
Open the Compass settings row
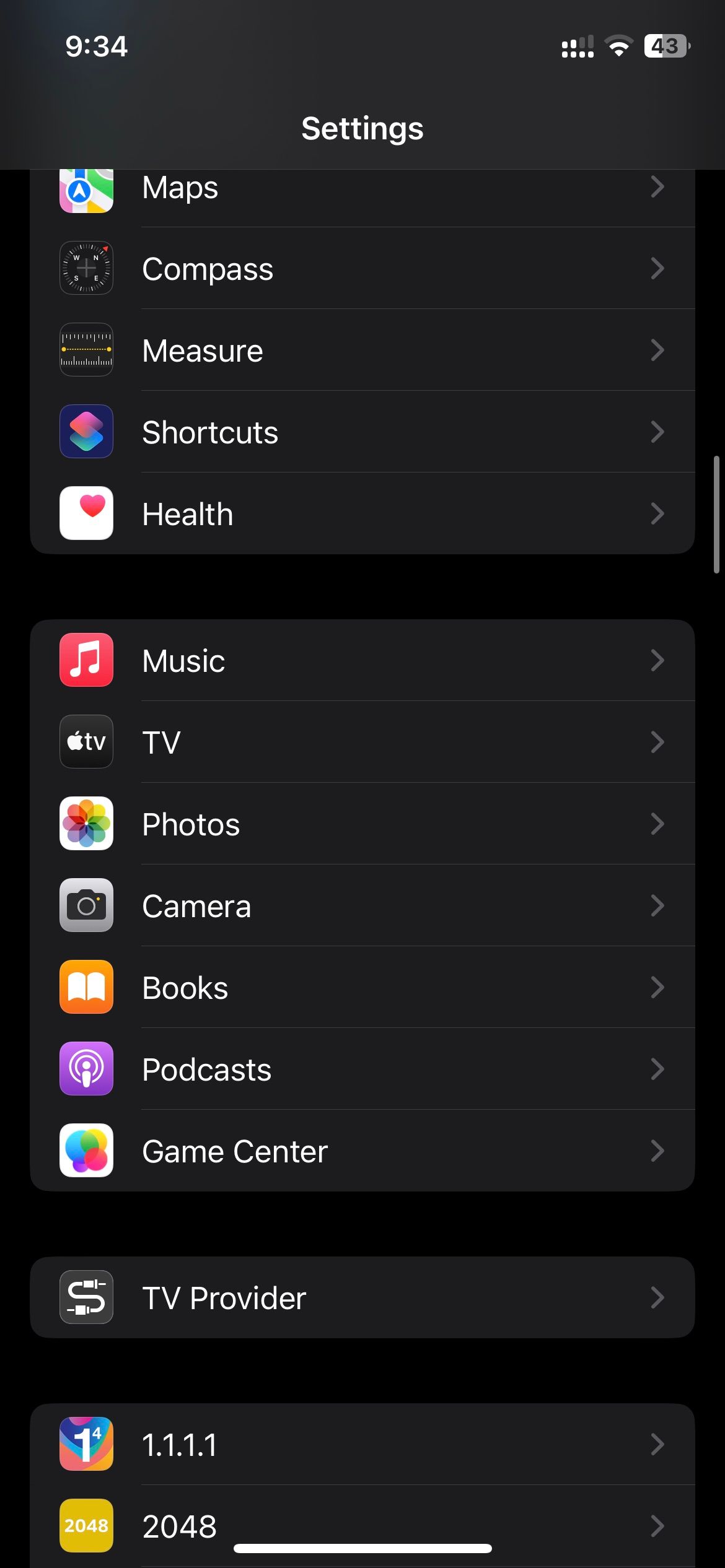(x=362, y=268)
